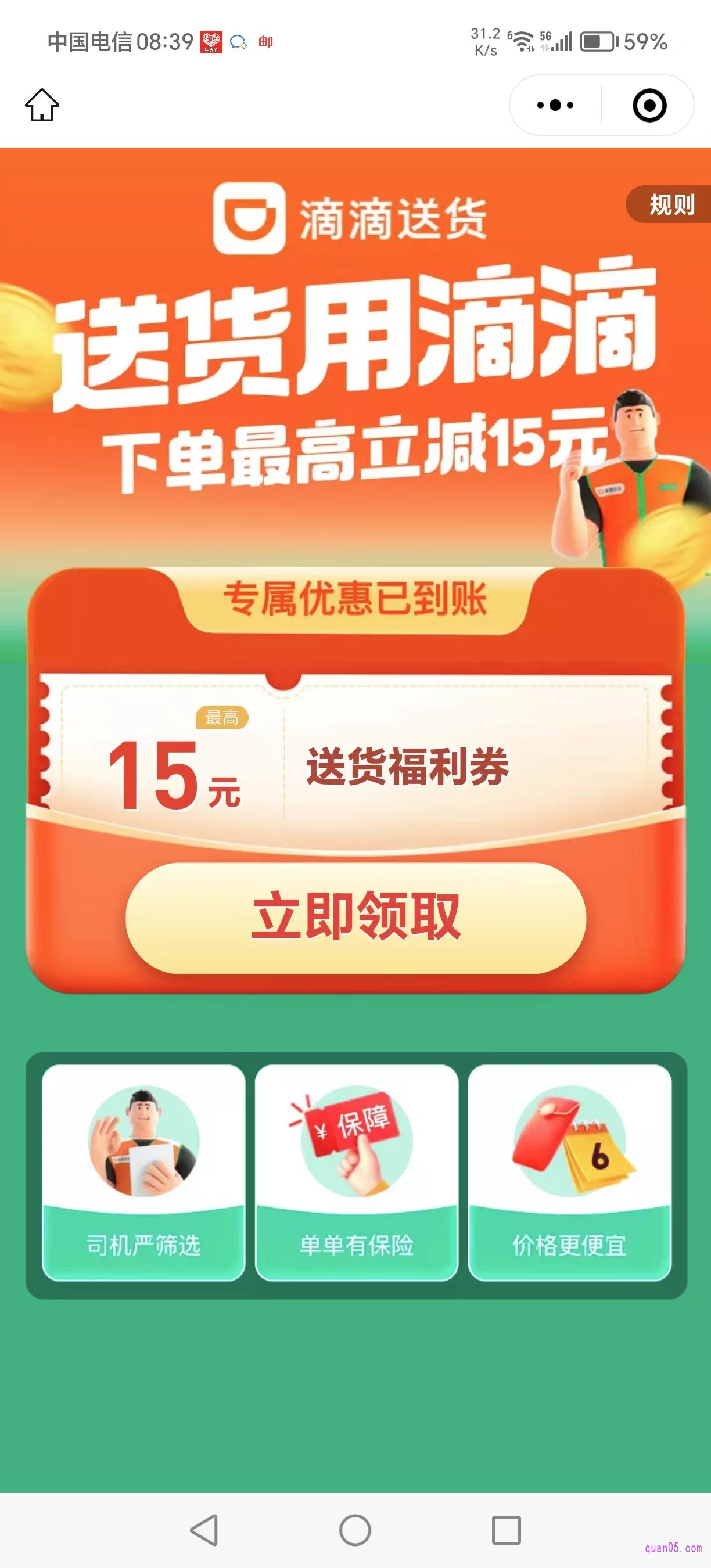
Task: Open the three-dot more options menu
Action: tap(555, 105)
